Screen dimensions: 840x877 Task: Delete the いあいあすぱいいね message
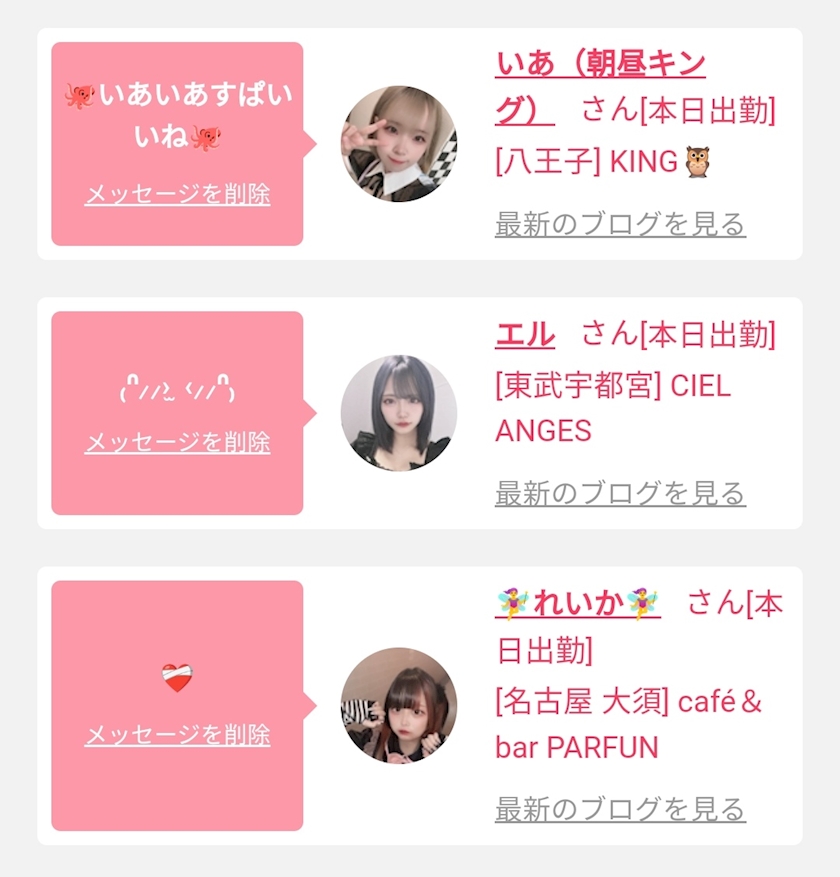[177, 194]
